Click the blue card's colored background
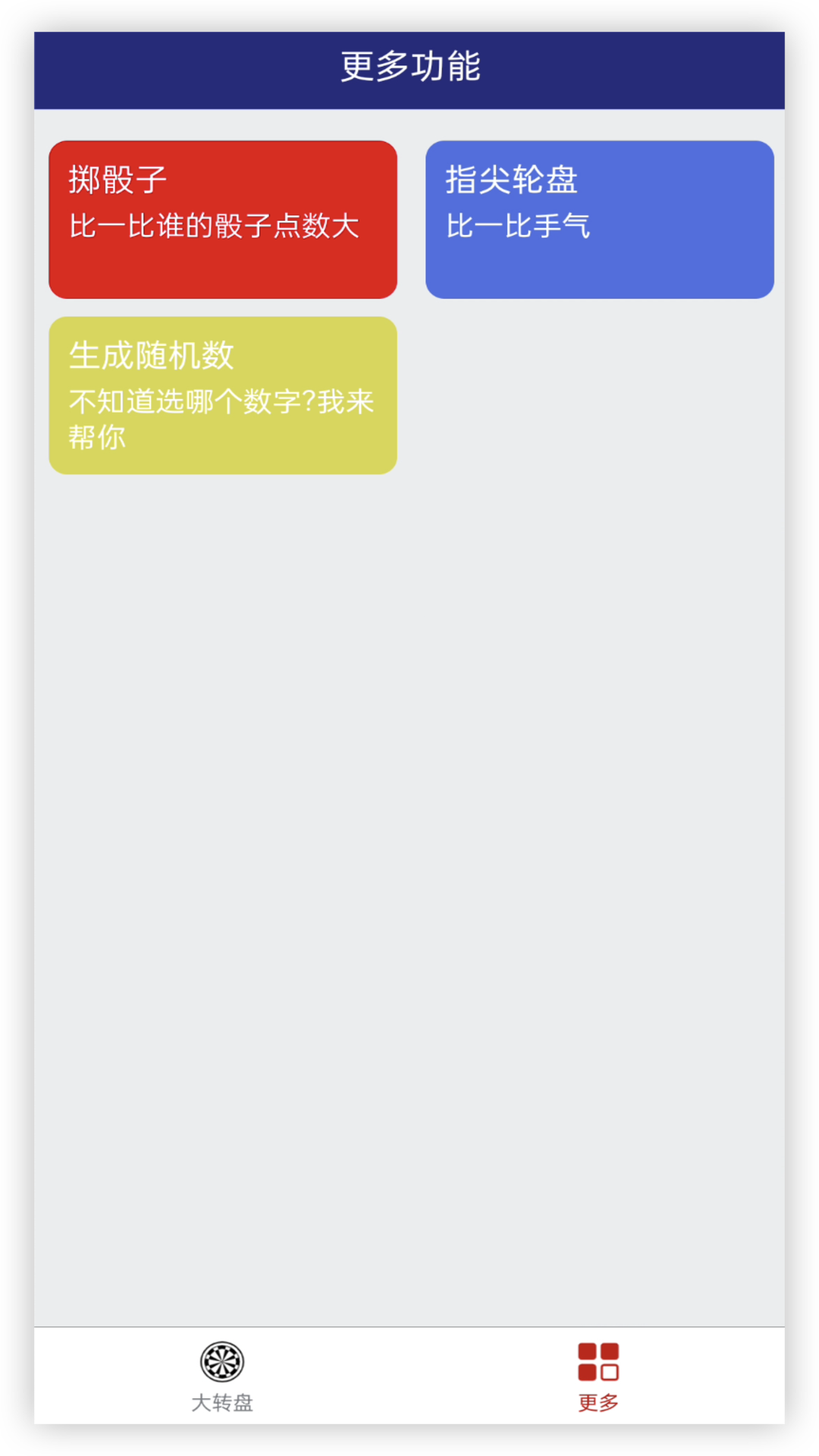 pyautogui.click(x=599, y=269)
